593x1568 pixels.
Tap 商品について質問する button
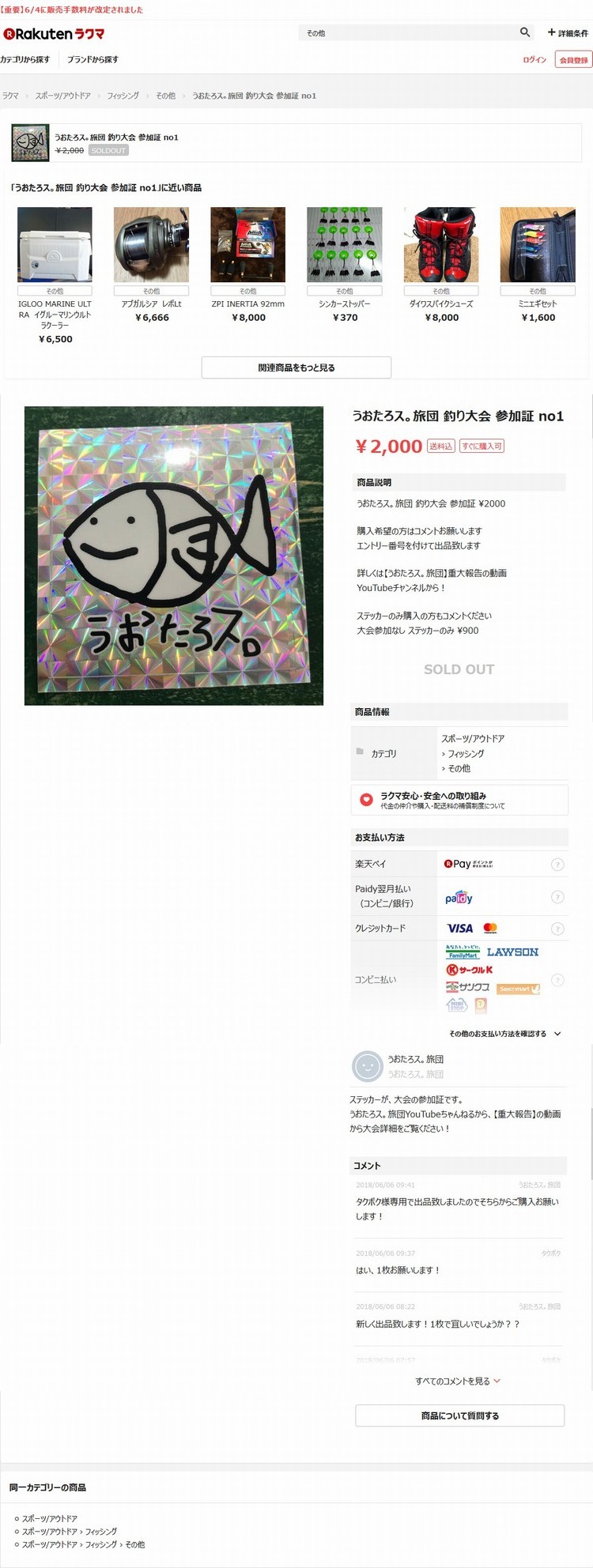(459, 1415)
